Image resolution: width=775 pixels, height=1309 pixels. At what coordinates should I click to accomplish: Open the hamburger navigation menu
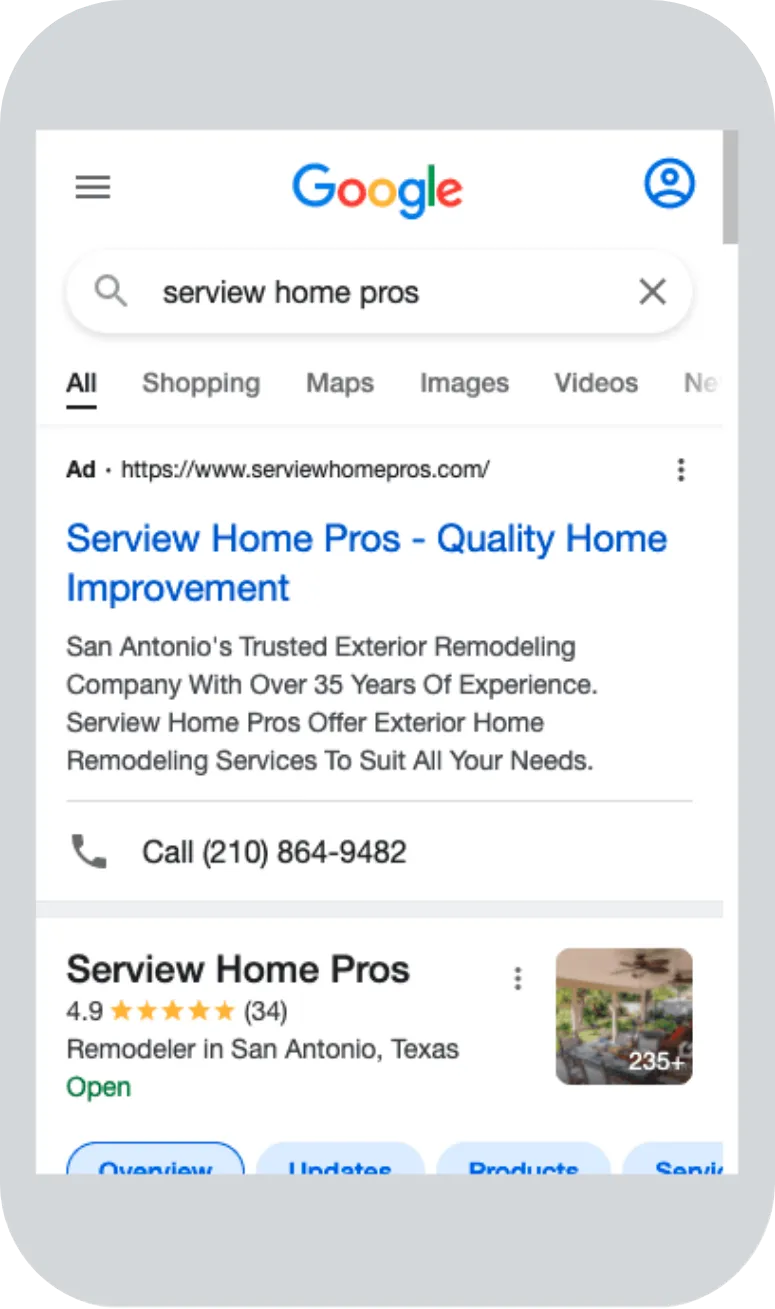[x=93, y=187]
